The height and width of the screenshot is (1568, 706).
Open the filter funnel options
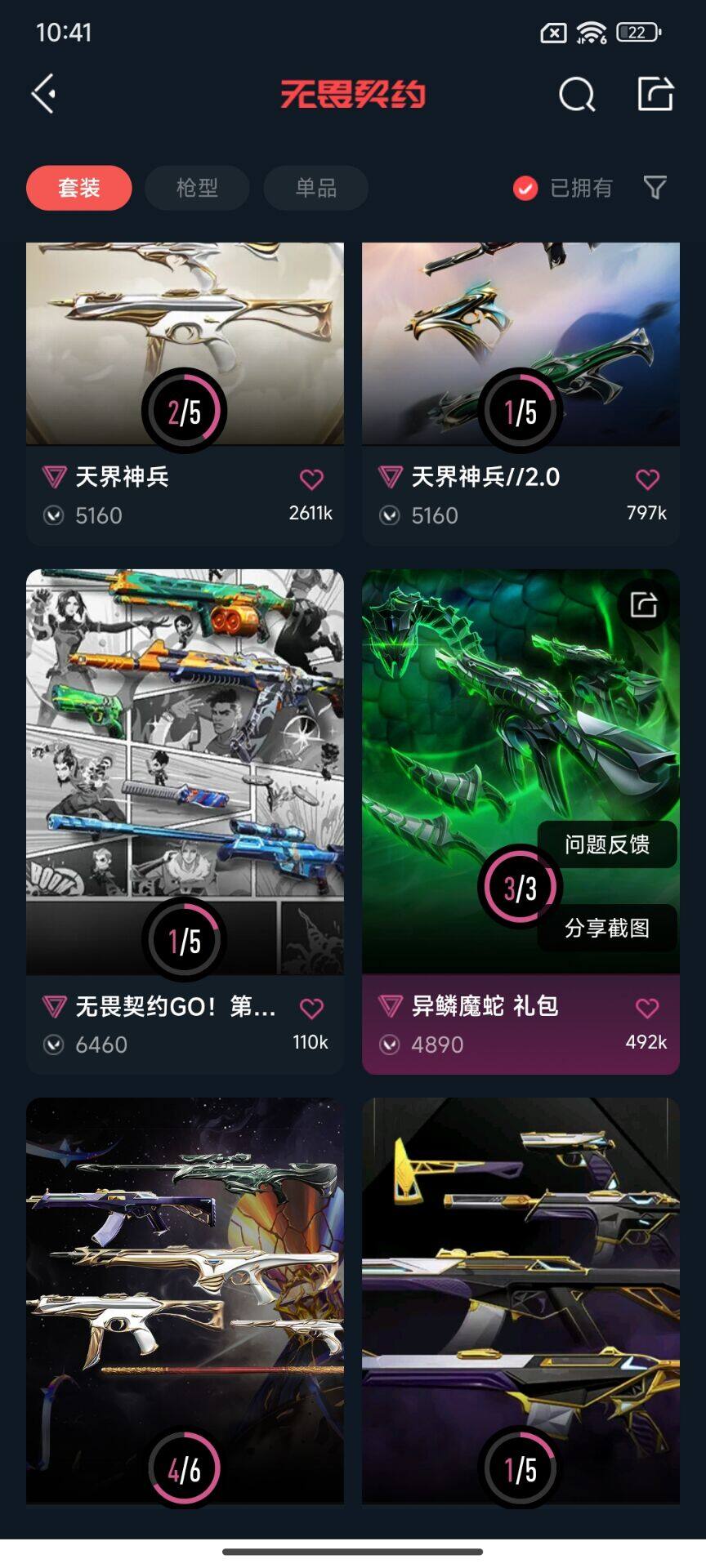tap(655, 188)
